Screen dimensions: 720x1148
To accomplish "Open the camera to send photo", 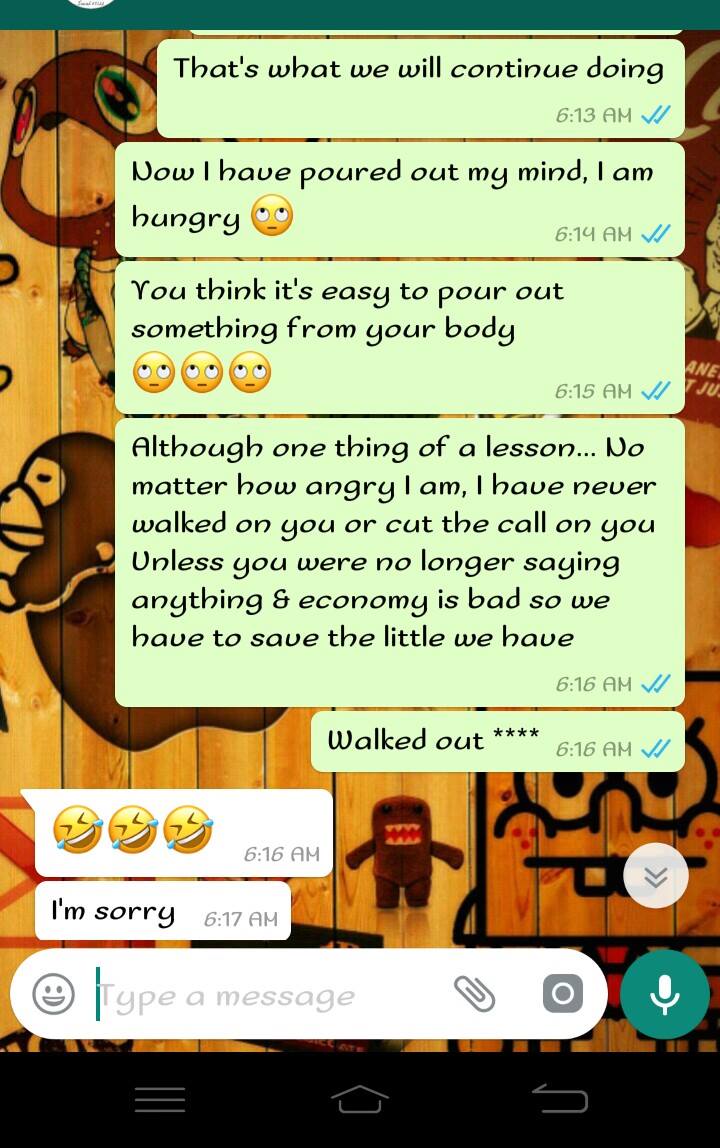I will pos(562,994).
